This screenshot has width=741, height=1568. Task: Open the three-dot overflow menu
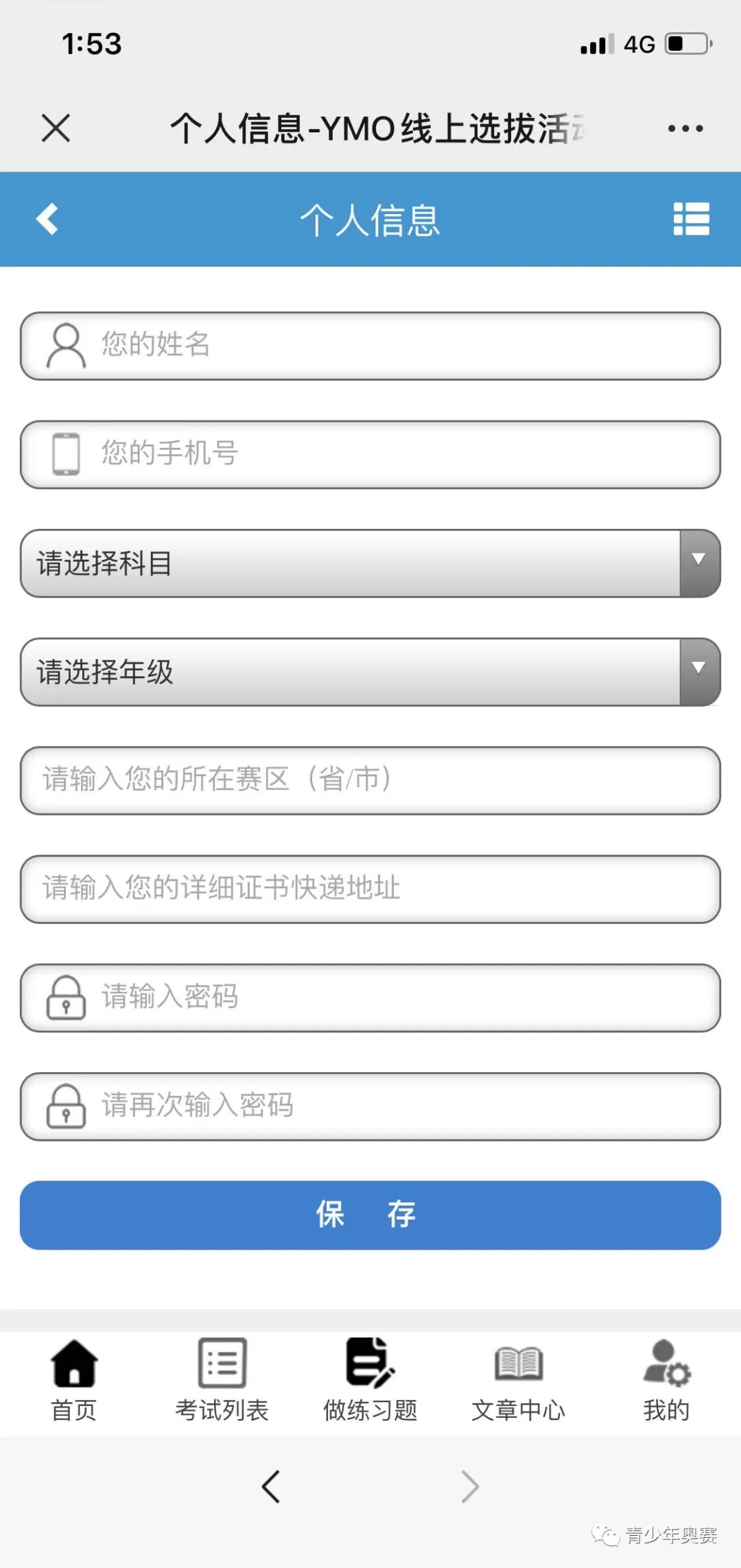tap(685, 128)
